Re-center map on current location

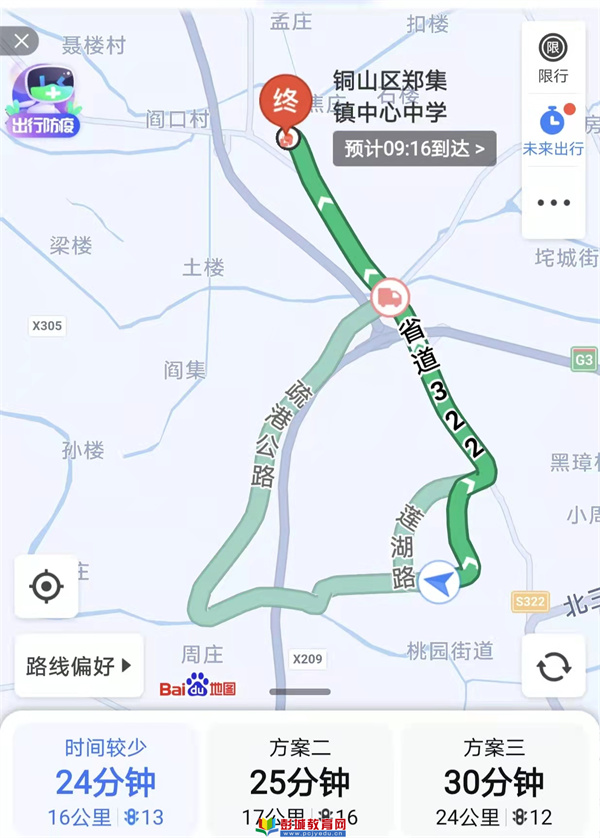pyautogui.click(x=46, y=586)
